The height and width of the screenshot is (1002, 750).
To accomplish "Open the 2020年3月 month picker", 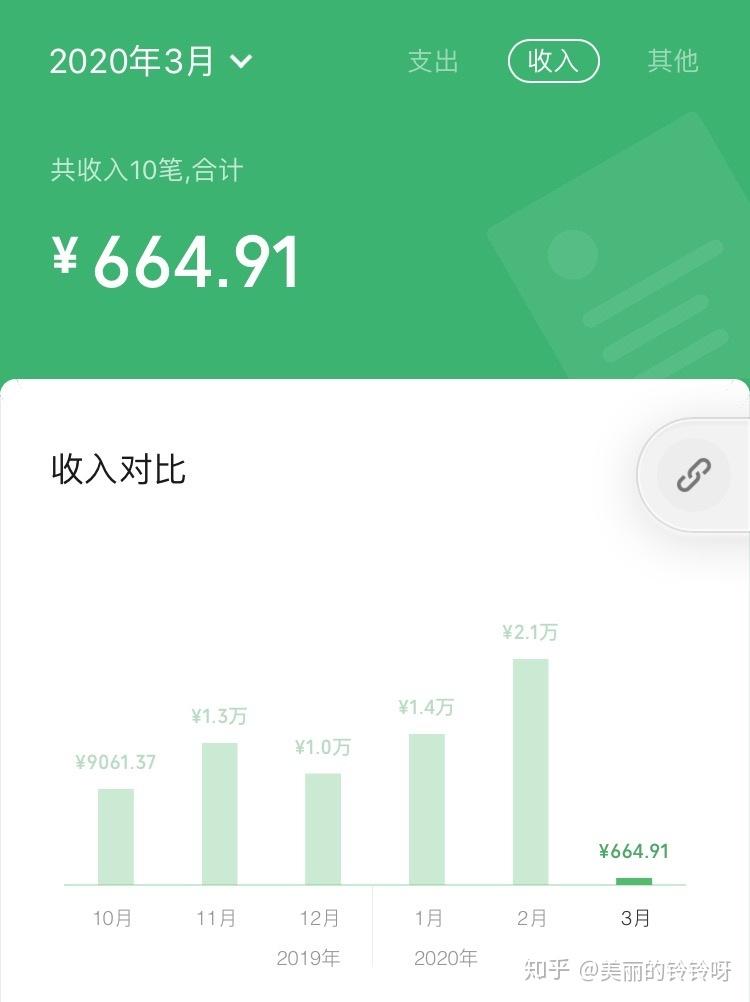I will [x=151, y=61].
